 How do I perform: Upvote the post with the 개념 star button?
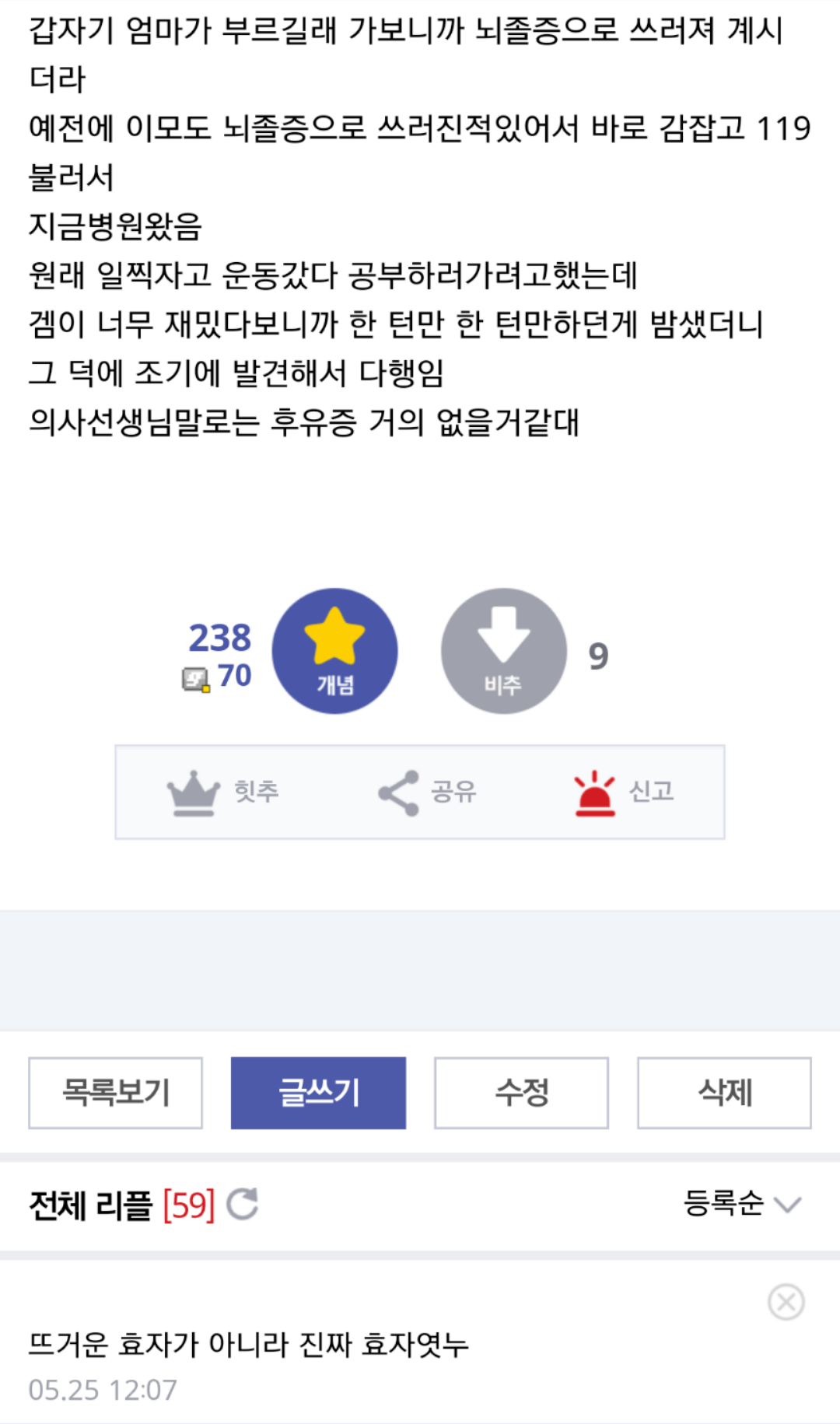(x=334, y=650)
